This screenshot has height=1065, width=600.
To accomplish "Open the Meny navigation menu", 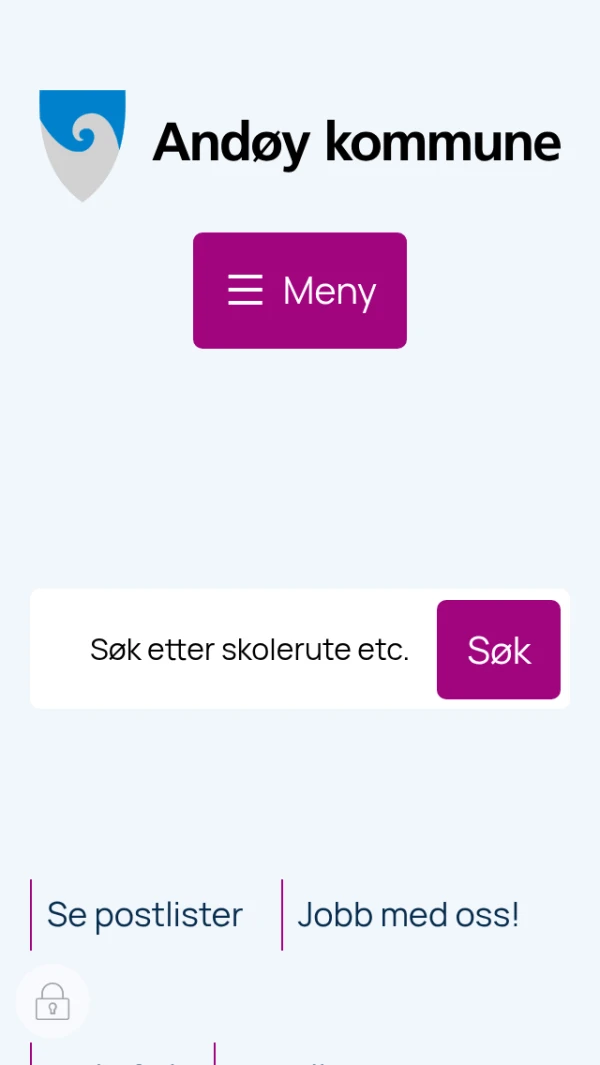I will tap(300, 291).
